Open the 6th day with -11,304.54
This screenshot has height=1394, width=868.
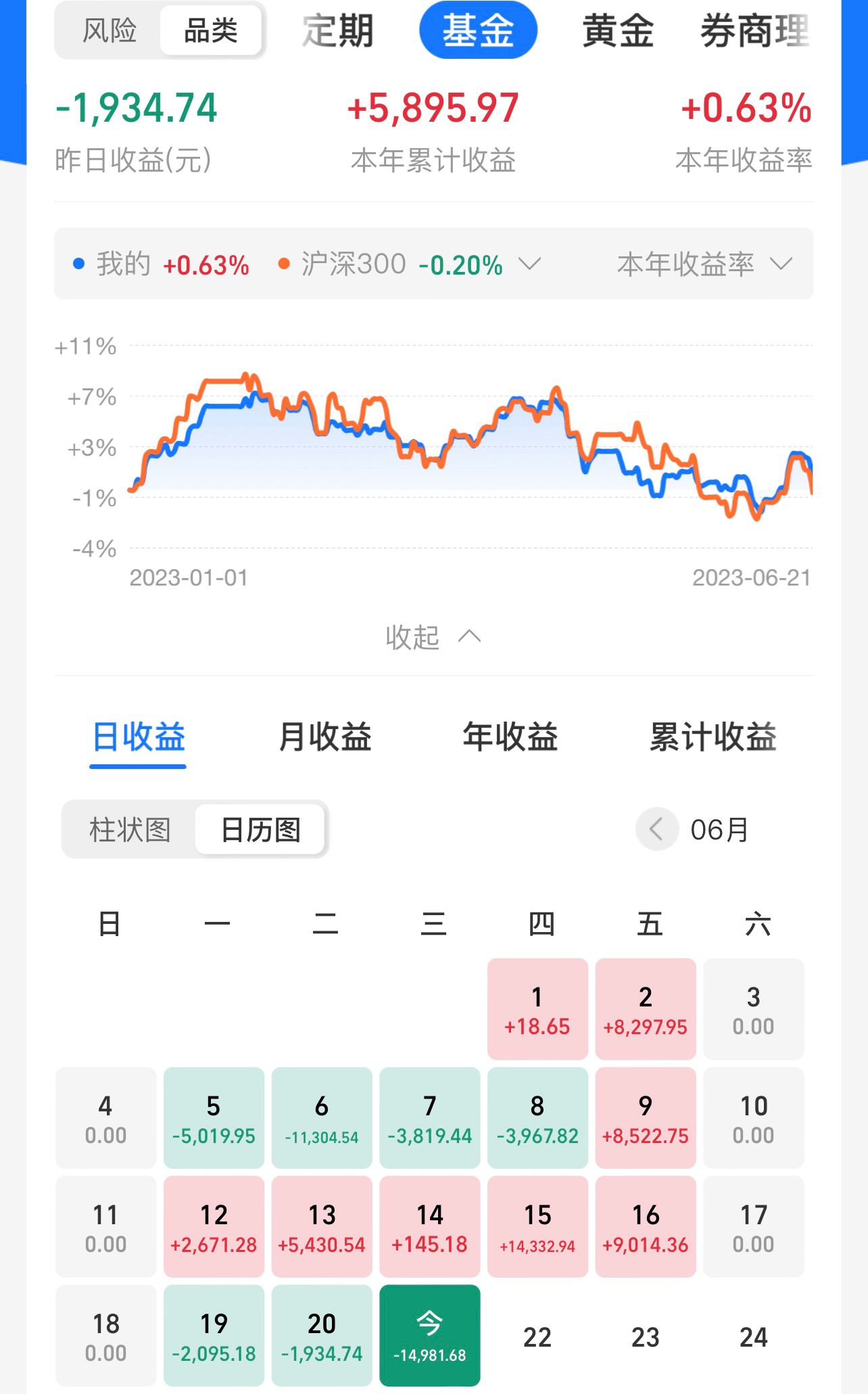(x=322, y=1117)
